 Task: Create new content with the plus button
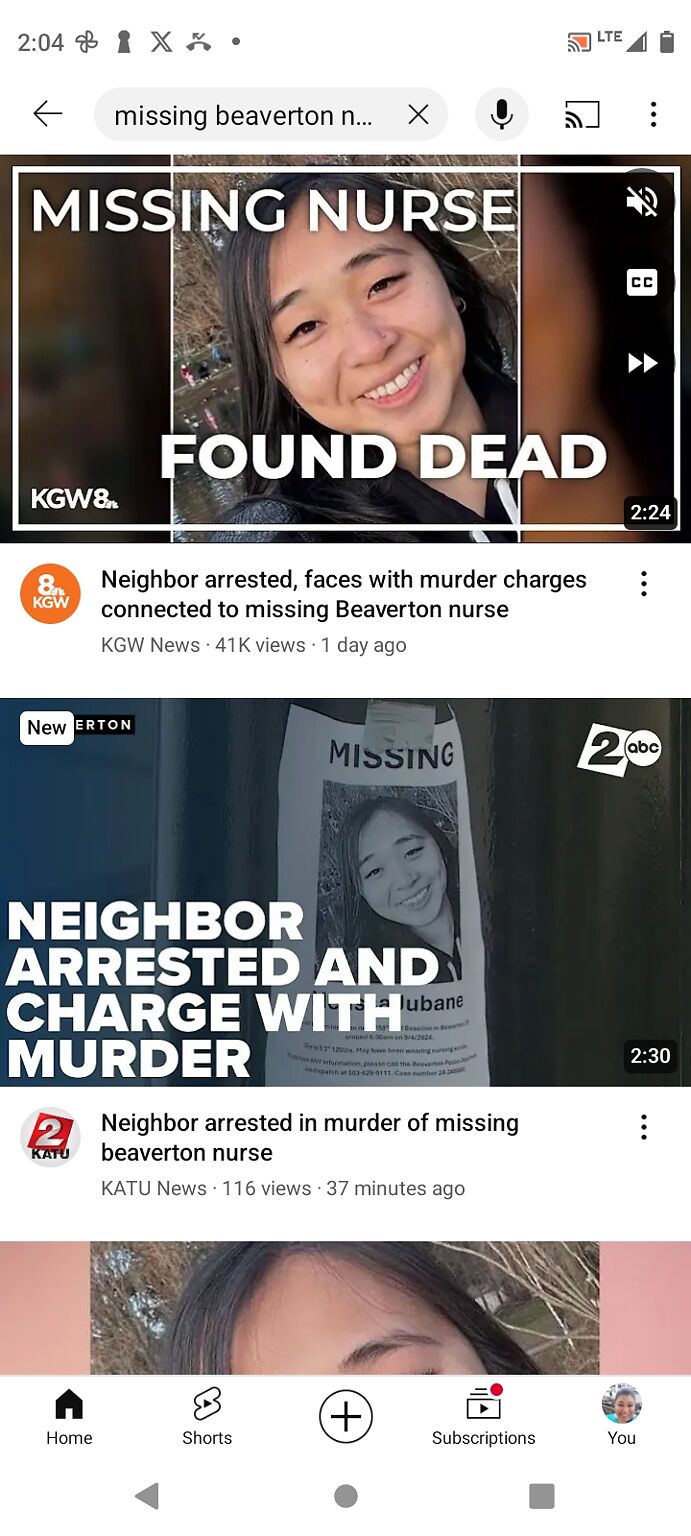(346, 1417)
